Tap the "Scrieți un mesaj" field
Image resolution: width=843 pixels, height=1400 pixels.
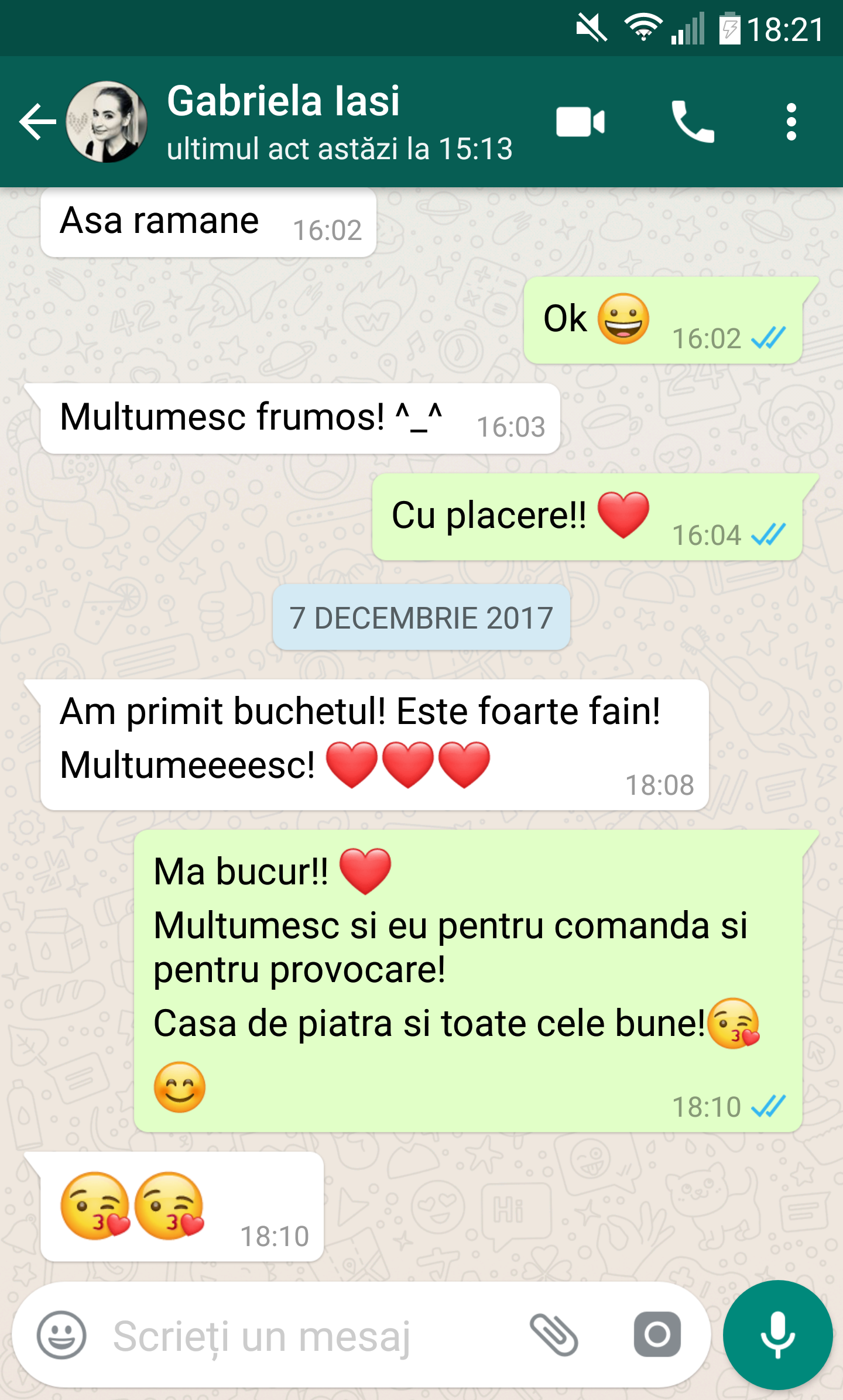(x=304, y=1336)
